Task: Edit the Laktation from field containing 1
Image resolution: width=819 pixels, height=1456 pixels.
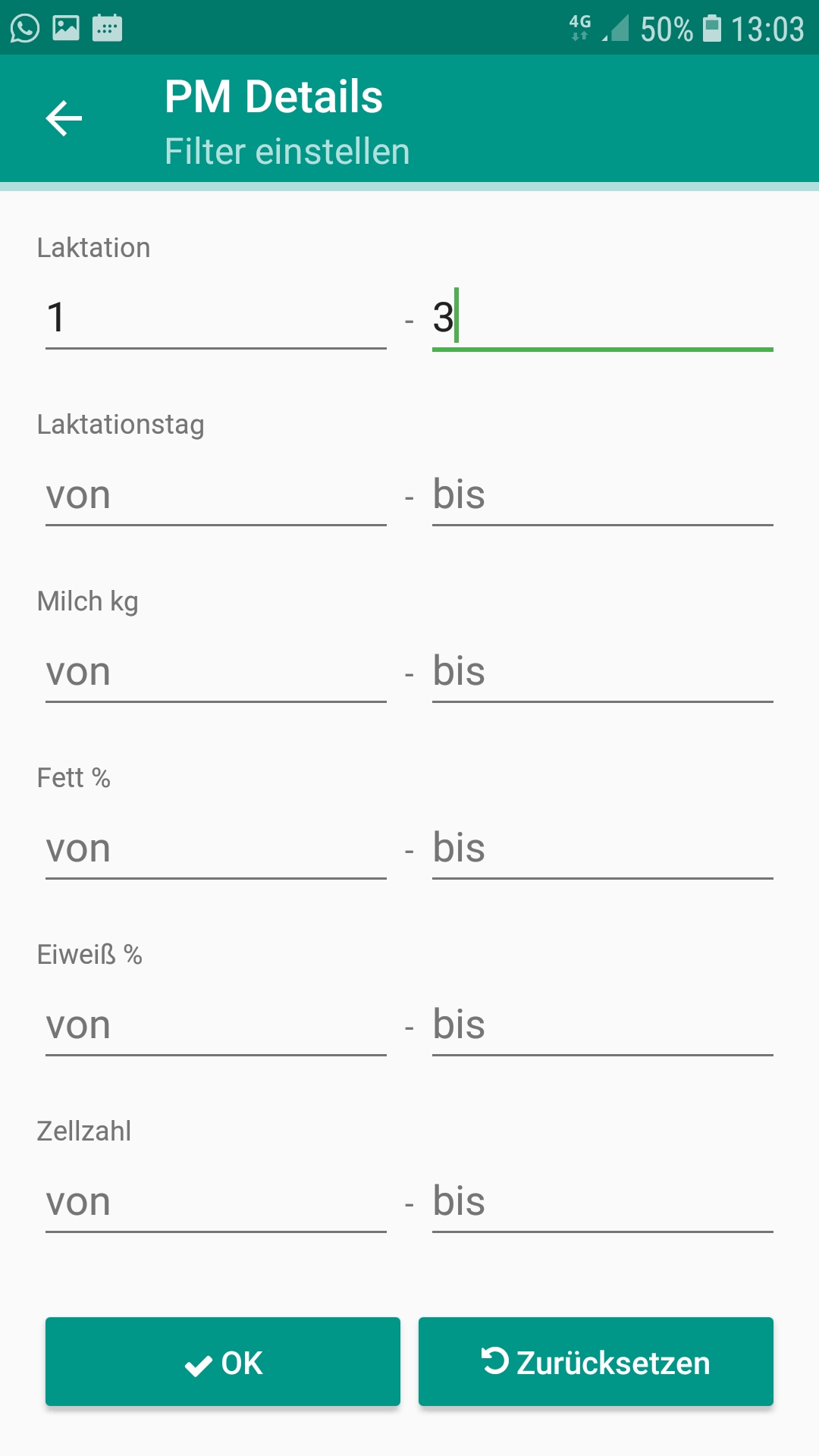Action: click(215, 318)
